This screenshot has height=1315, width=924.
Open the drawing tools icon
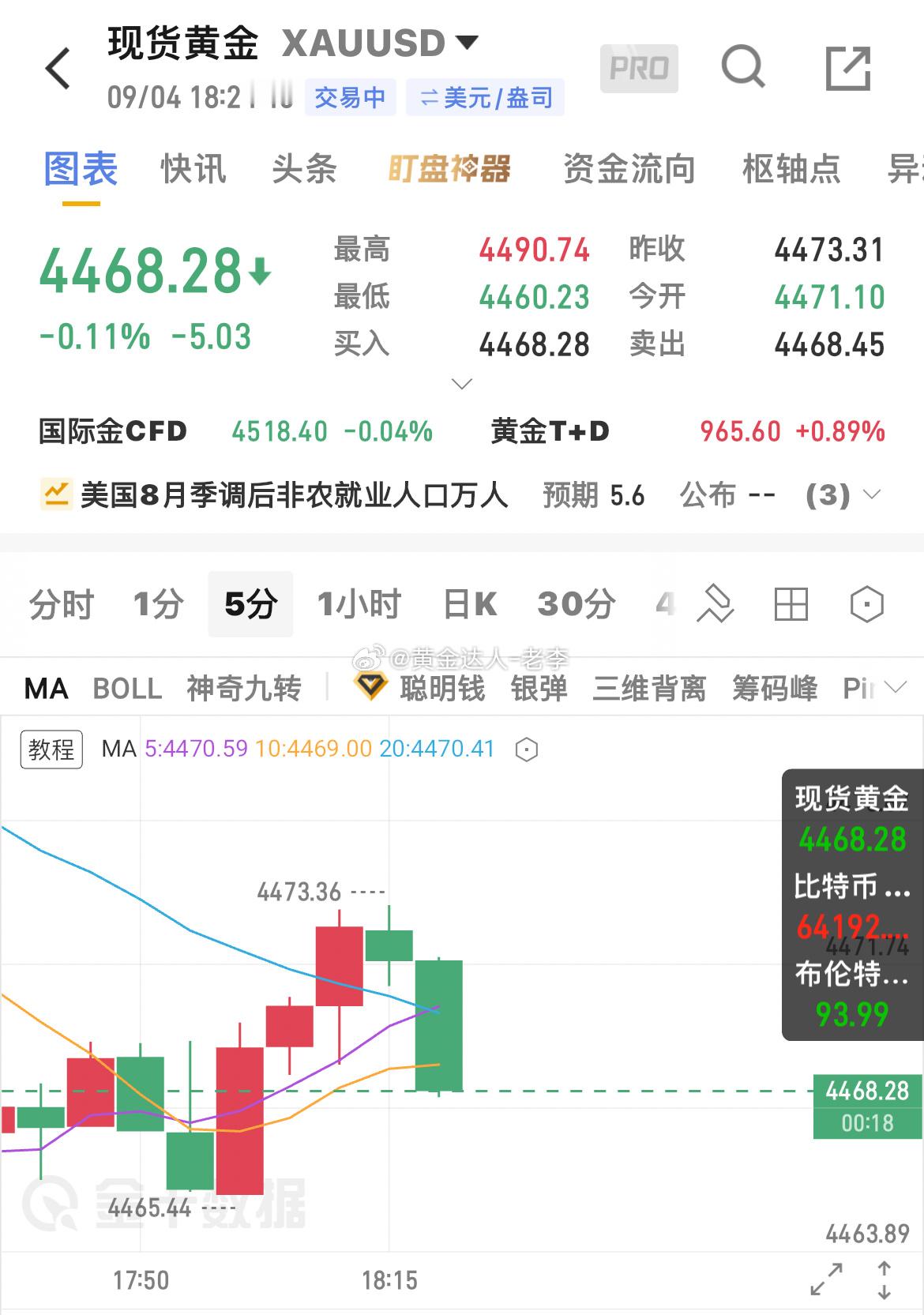click(x=716, y=605)
